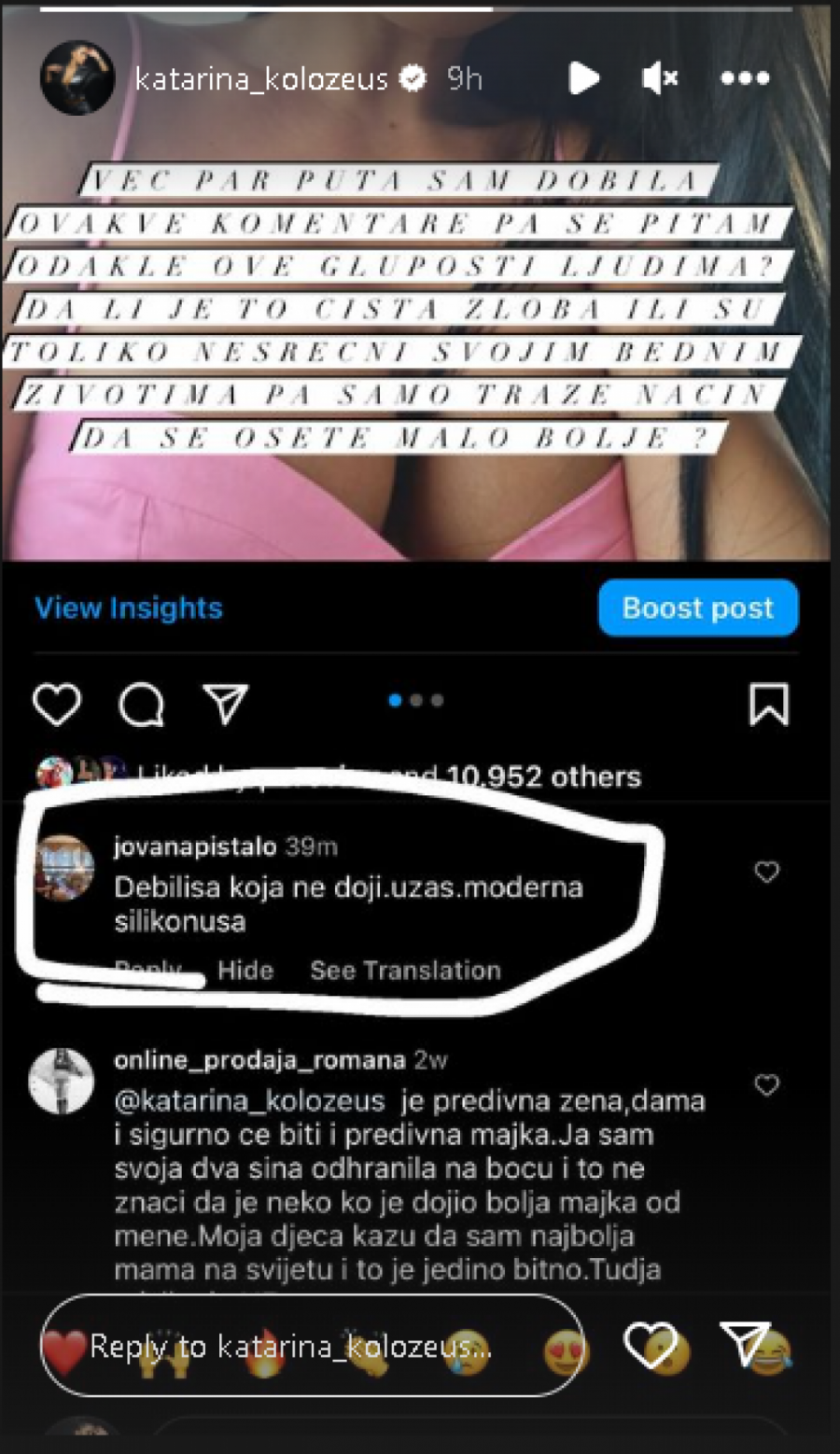
Task: Open katarina_kolozeus profile picture
Action: (x=77, y=78)
